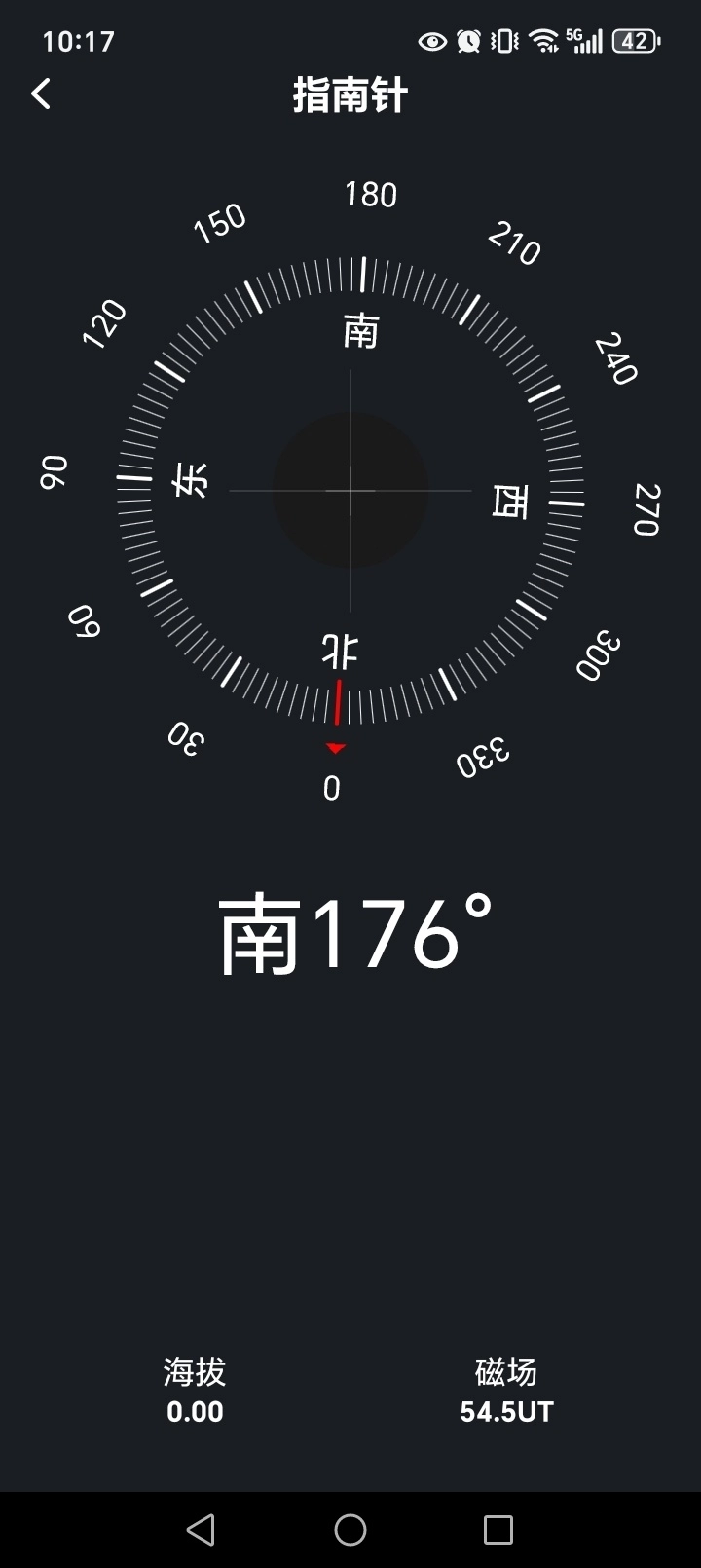Tap the 海拔 altitude value 0.00
Viewport: 701px width, 1568px height.
pos(194,1411)
